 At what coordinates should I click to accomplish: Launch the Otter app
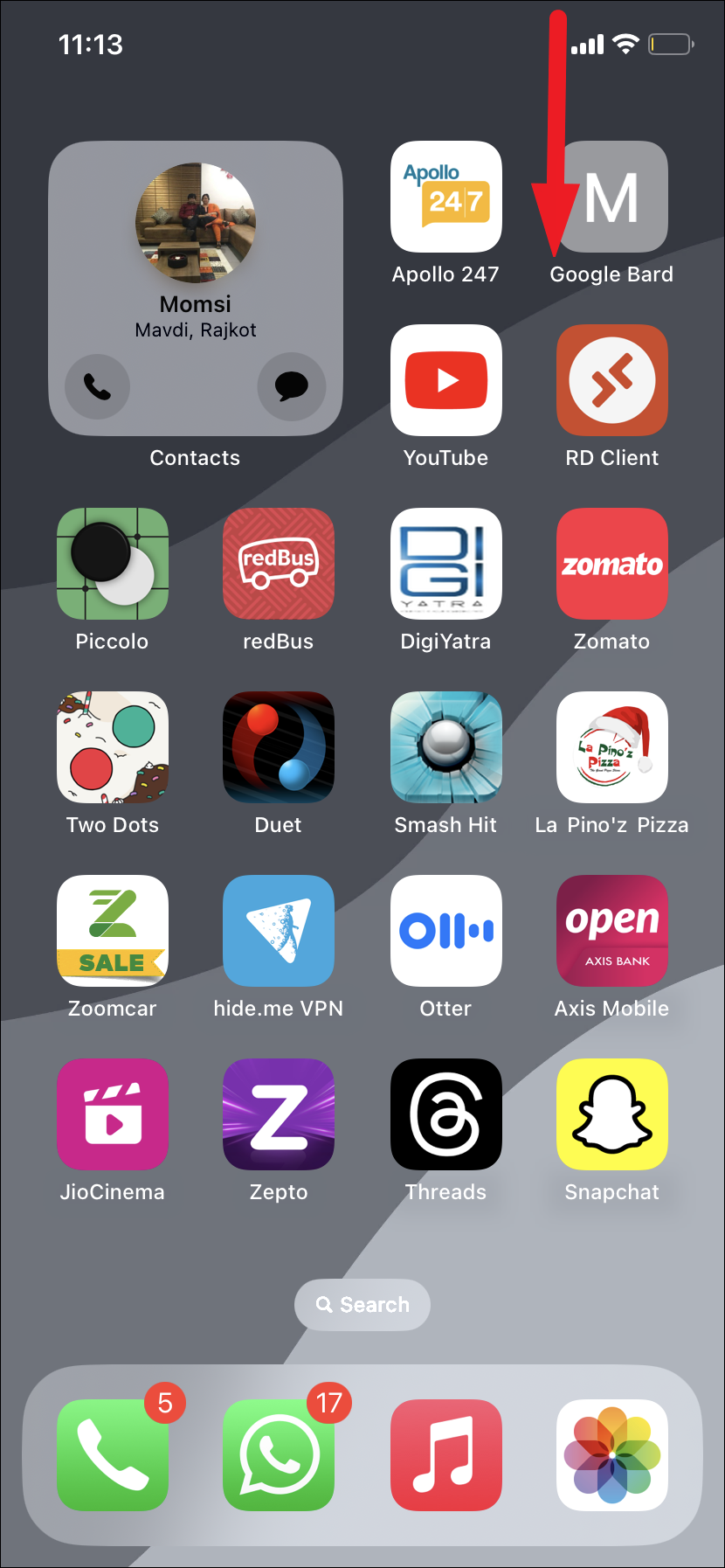point(445,931)
